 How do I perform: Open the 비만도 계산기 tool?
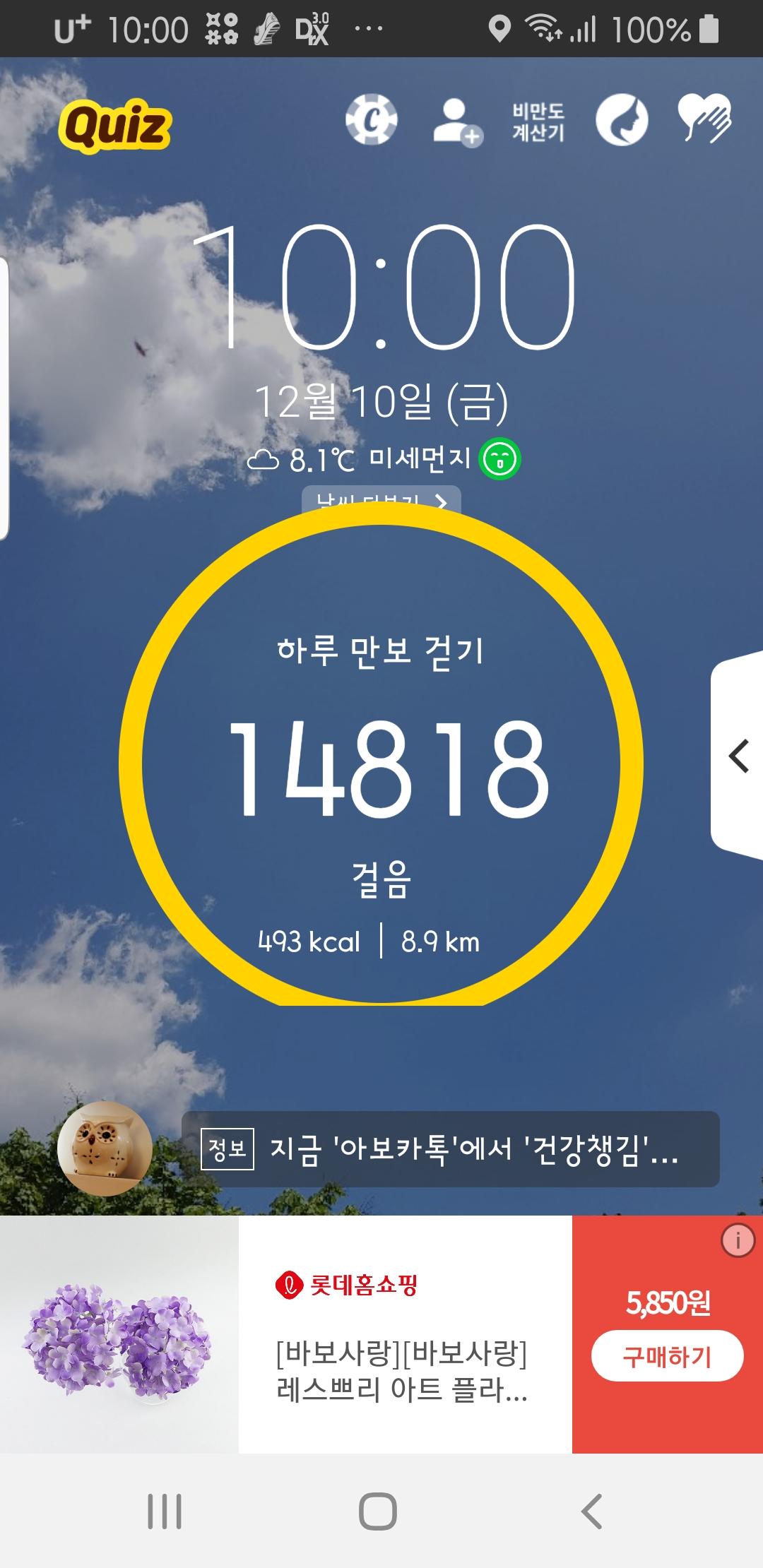pyautogui.click(x=538, y=121)
